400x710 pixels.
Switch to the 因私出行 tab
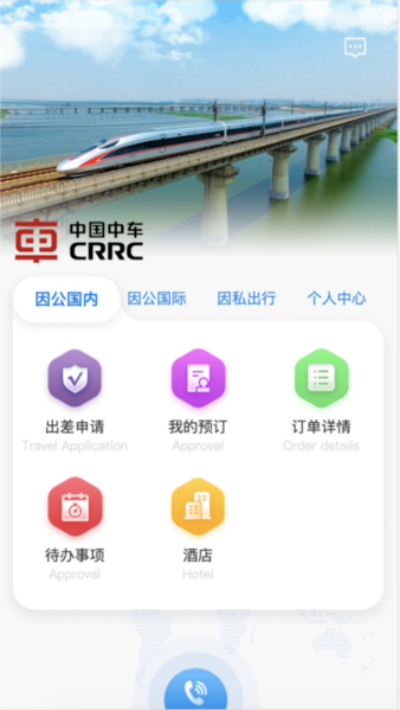(x=246, y=299)
